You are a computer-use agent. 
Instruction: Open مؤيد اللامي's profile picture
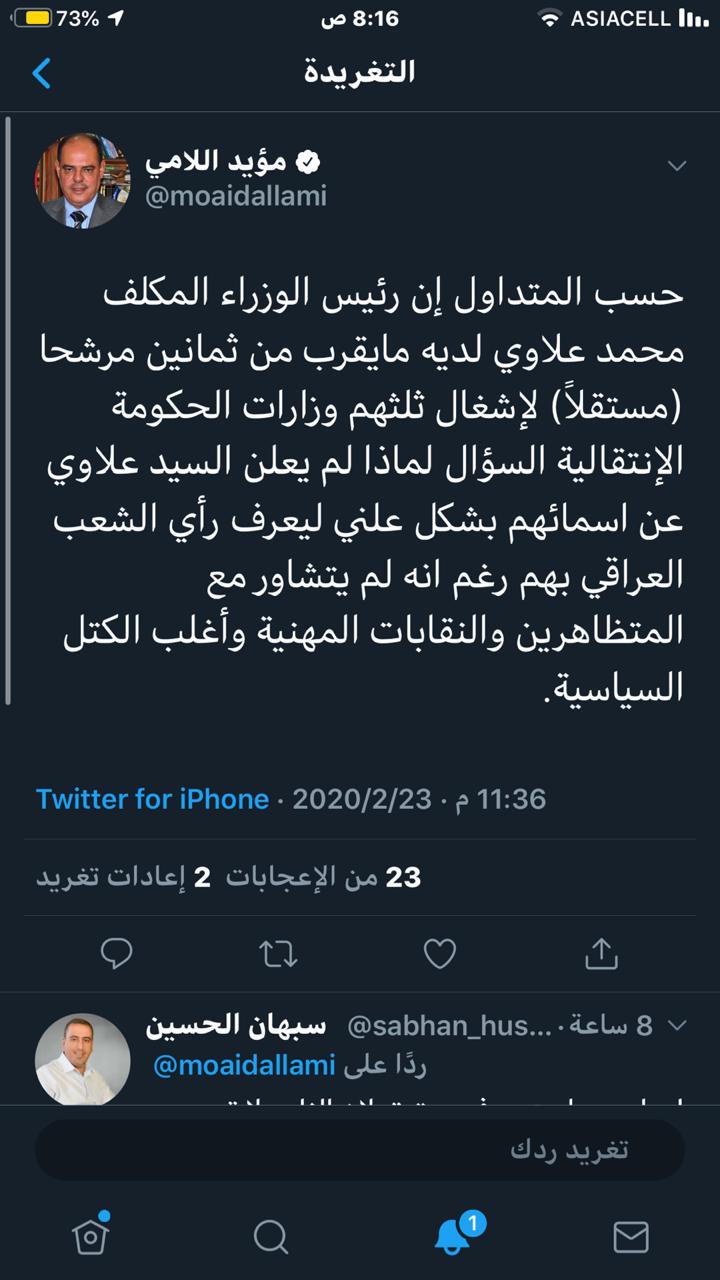pyautogui.click(x=83, y=182)
